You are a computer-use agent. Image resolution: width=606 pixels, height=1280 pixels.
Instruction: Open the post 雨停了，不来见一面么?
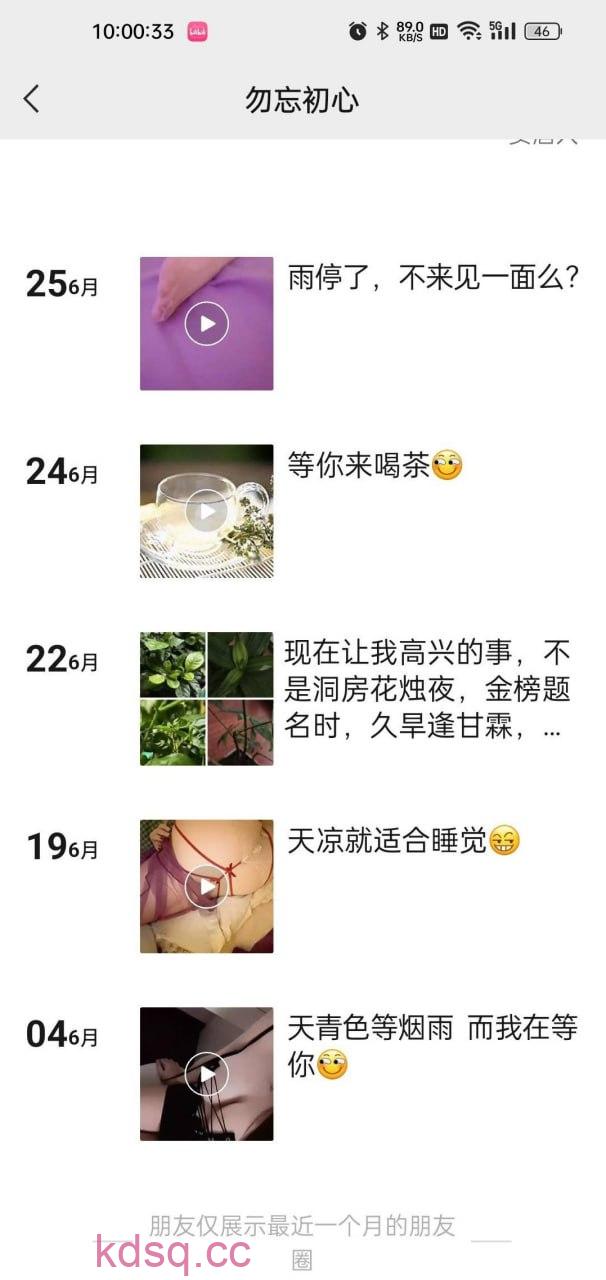coord(432,277)
